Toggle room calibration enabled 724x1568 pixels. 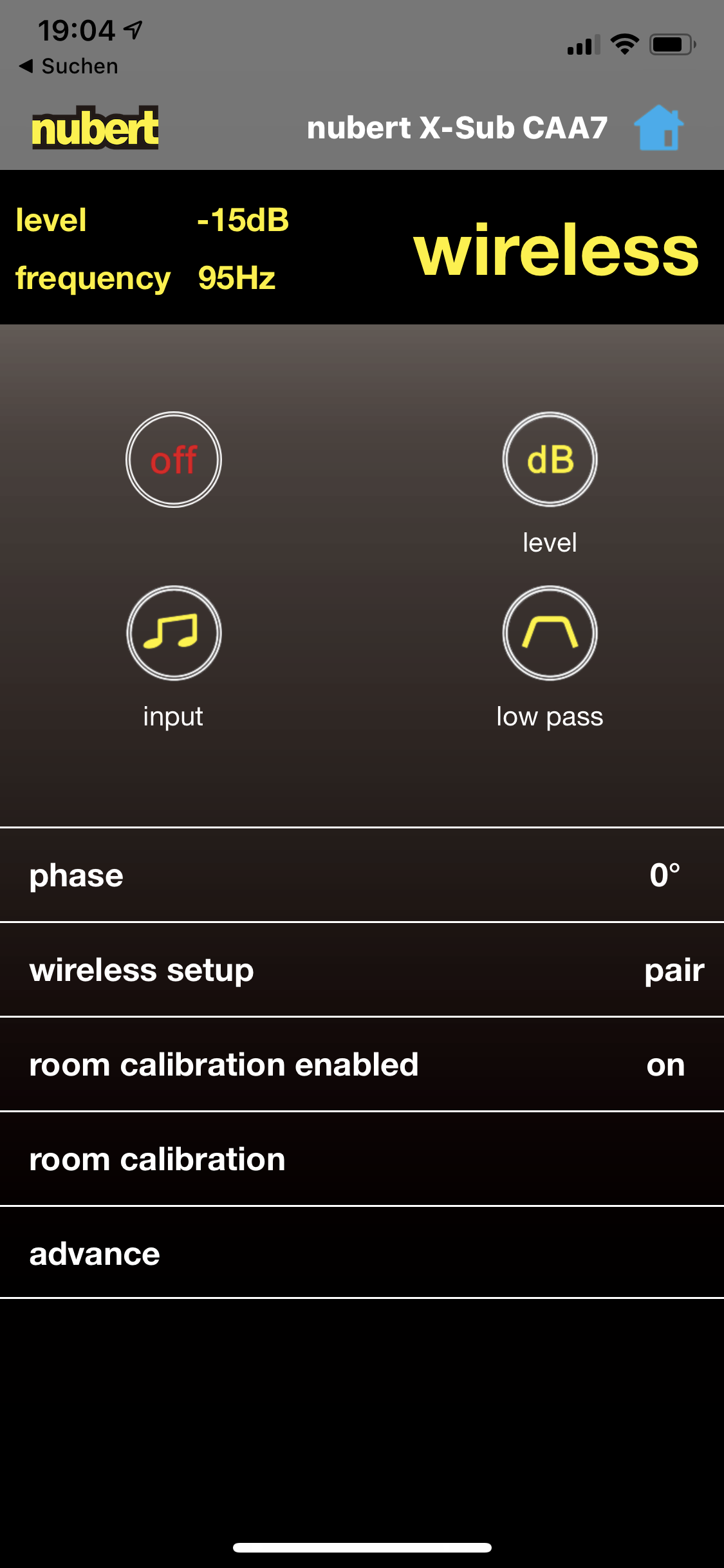click(x=362, y=1065)
